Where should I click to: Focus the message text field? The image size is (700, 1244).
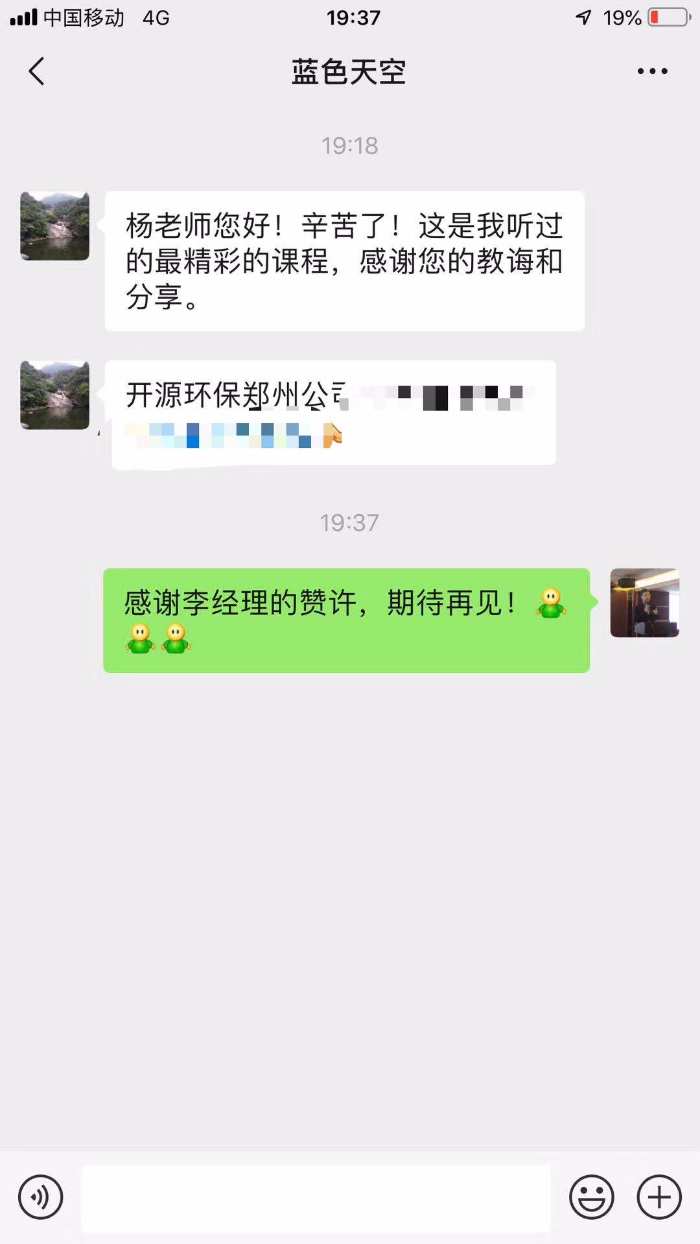click(x=315, y=1198)
